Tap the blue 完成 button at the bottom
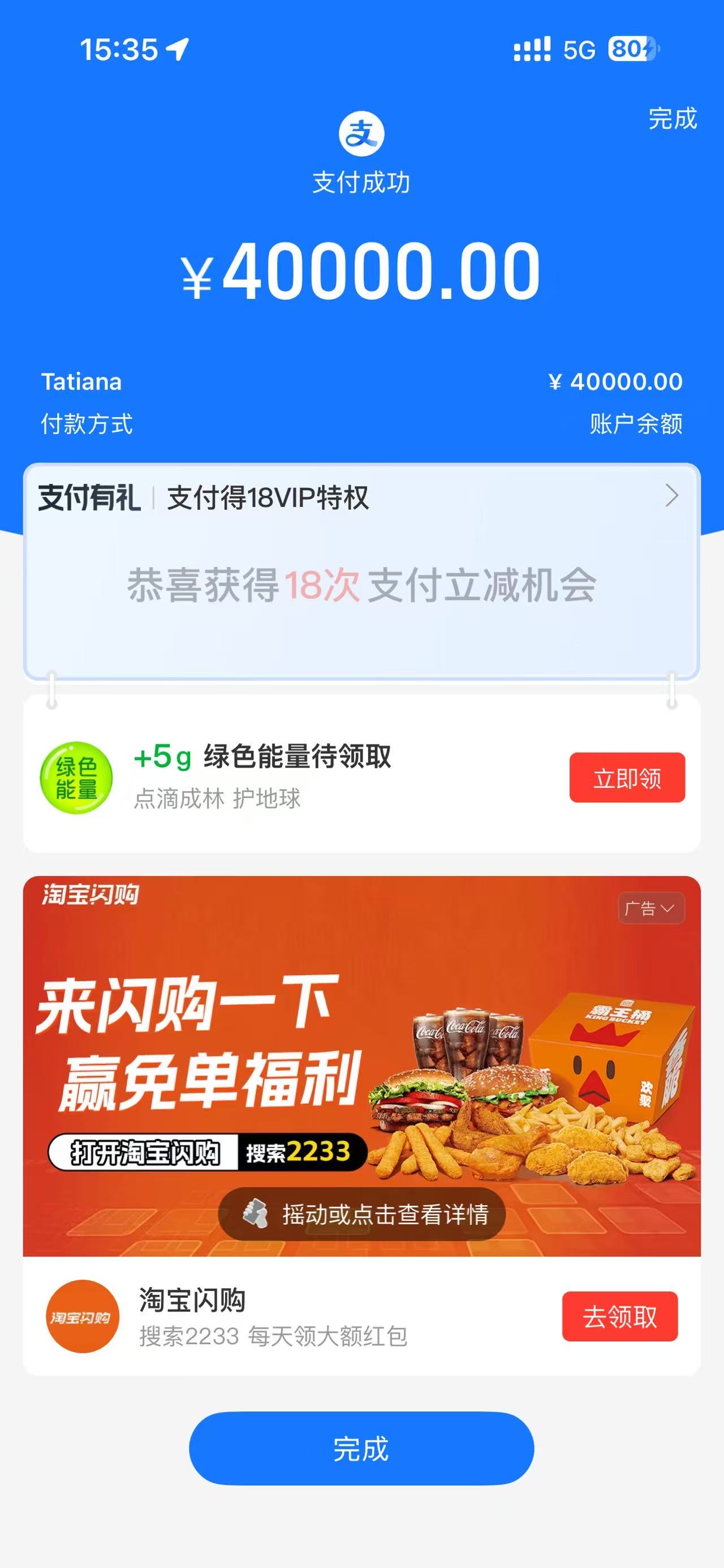The height and width of the screenshot is (1568, 724). tap(361, 1449)
